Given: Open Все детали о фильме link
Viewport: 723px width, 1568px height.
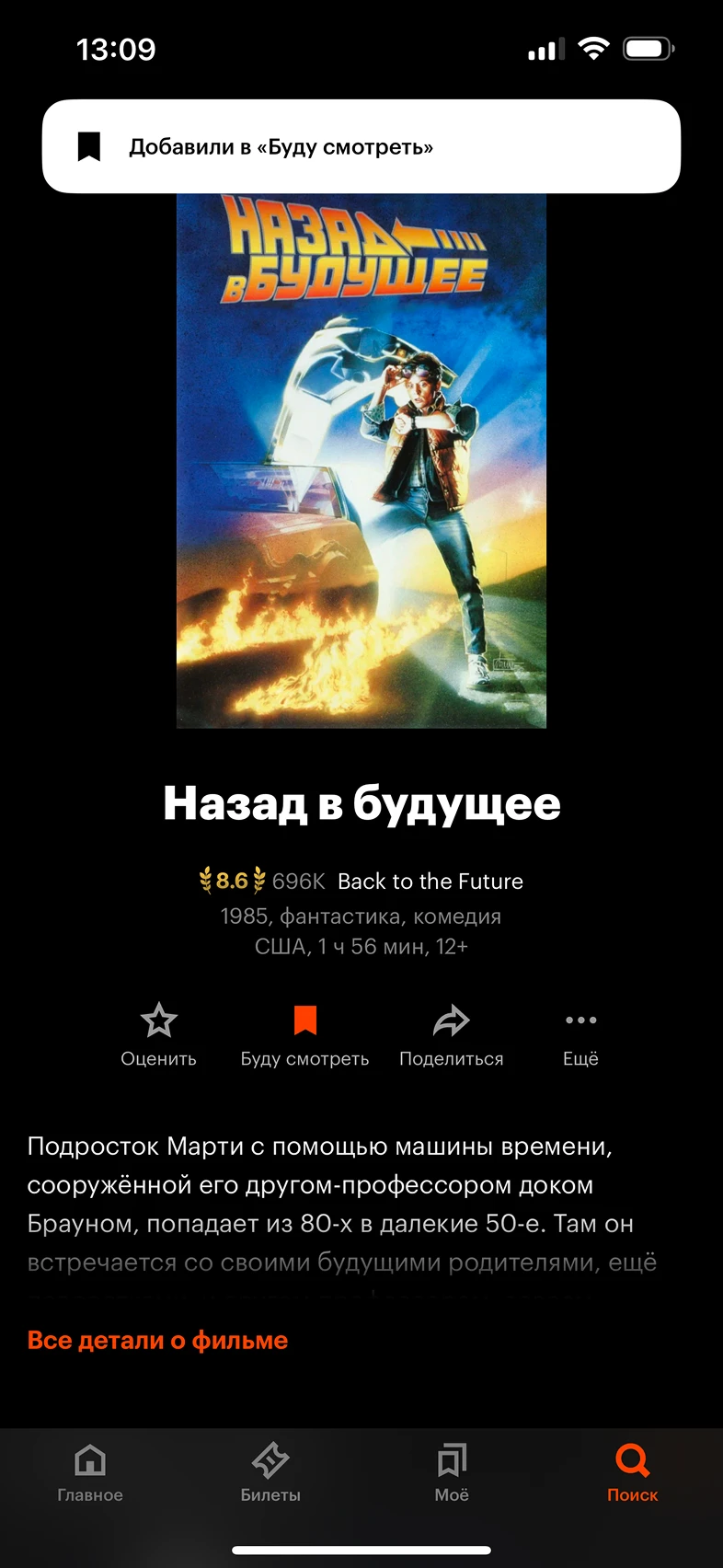Looking at the screenshot, I should tap(157, 1340).
